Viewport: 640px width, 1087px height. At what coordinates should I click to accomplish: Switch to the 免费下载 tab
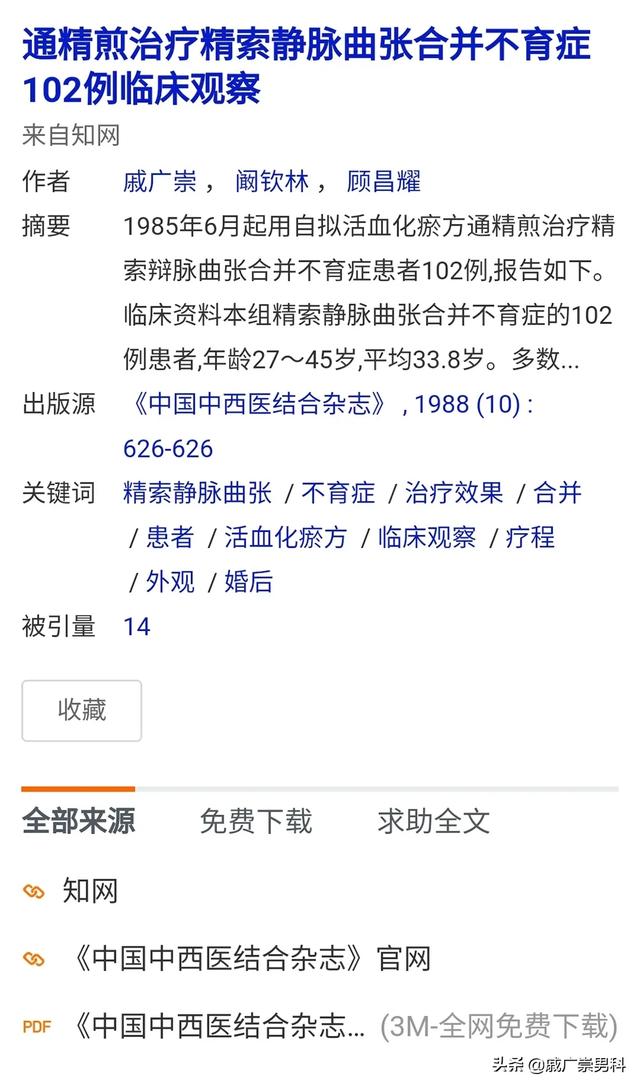coord(256,822)
